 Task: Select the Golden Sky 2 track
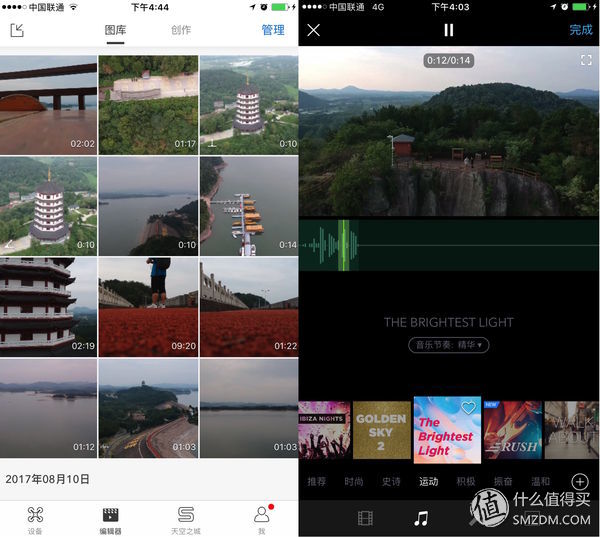(x=381, y=431)
